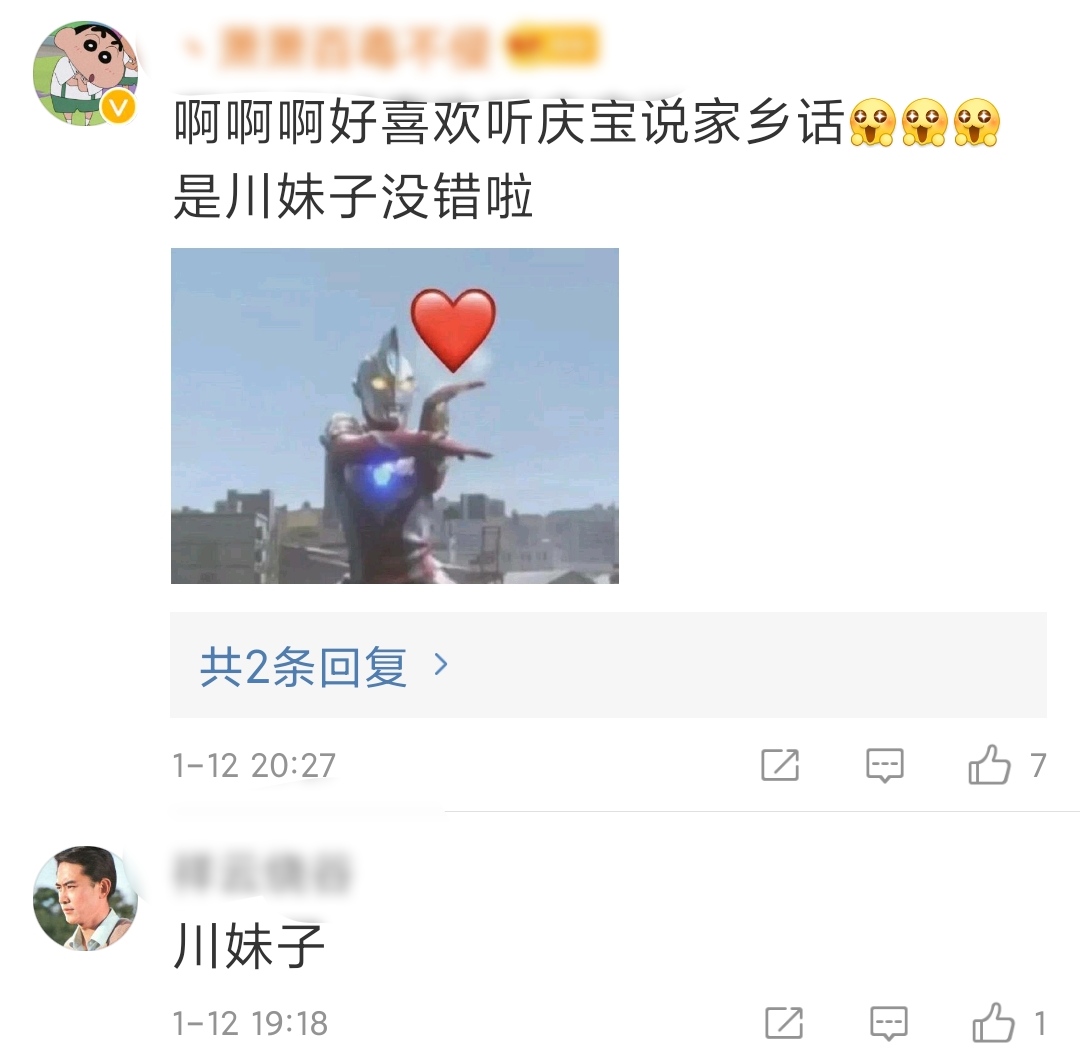Reply to the comment posted at 20:27

[x=884, y=766]
